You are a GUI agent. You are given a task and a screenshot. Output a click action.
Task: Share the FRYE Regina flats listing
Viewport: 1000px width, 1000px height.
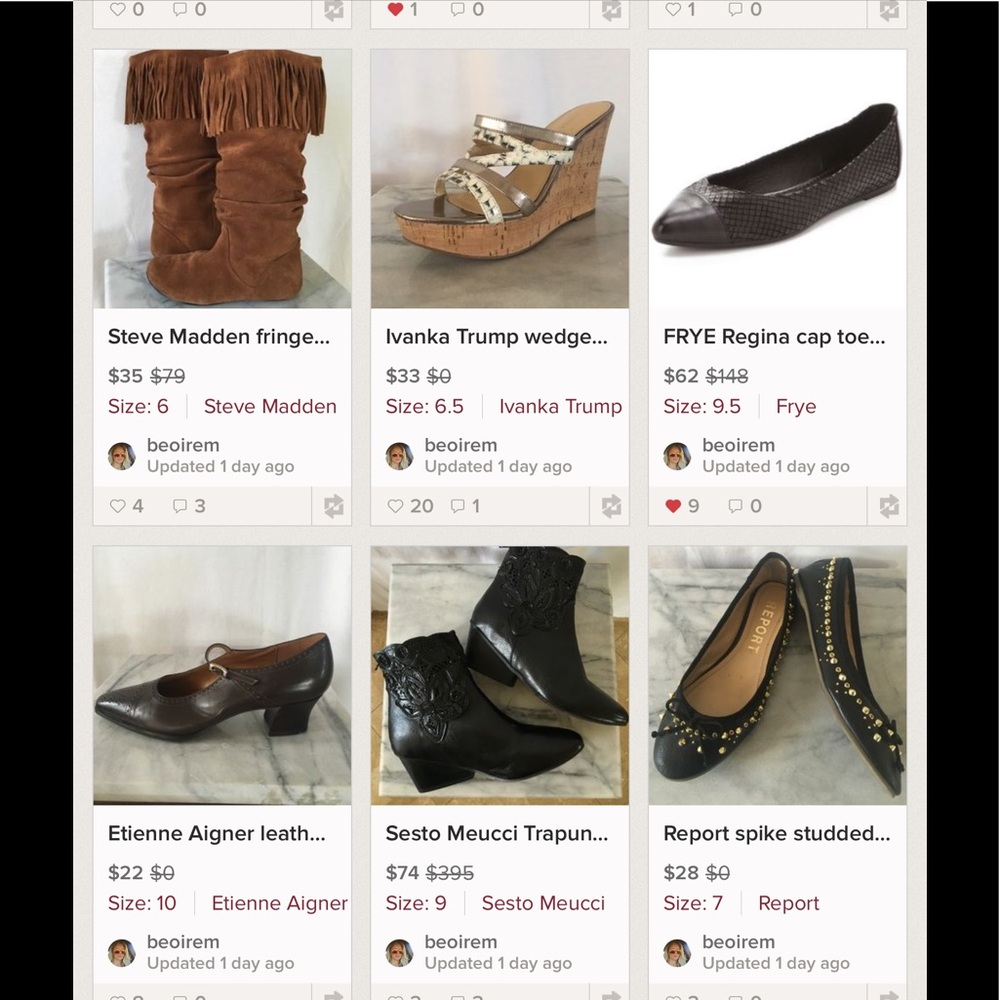(x=888, y=506)
